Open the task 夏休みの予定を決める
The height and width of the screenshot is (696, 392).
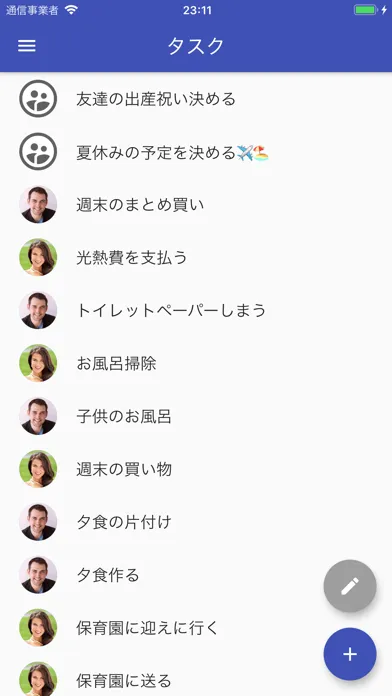(196, 152)
